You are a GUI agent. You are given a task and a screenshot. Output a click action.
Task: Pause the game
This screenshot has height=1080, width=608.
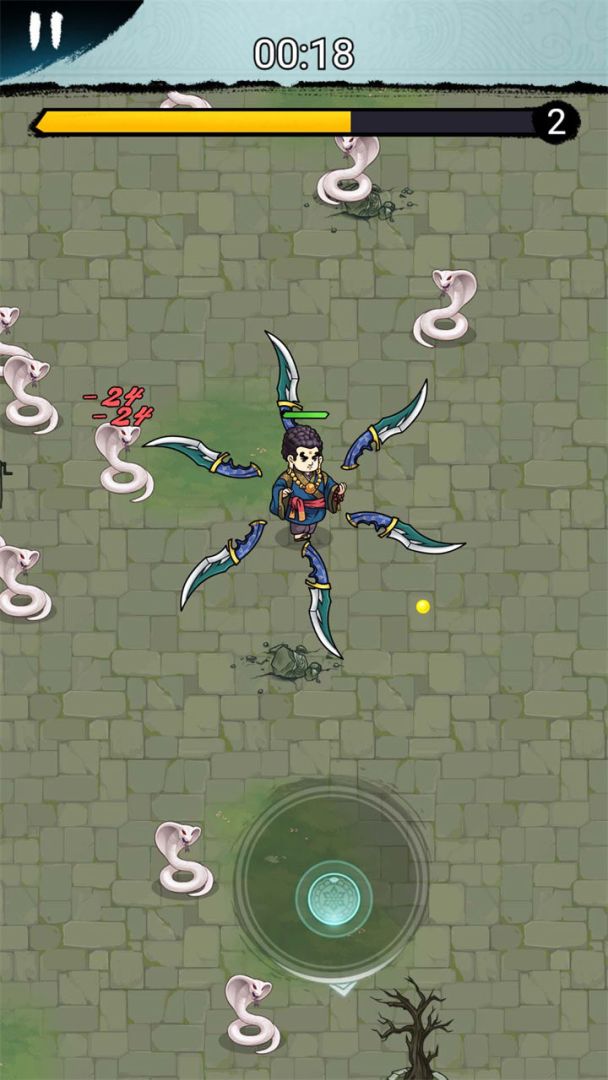pyautogui.click(x=45, y=31)
